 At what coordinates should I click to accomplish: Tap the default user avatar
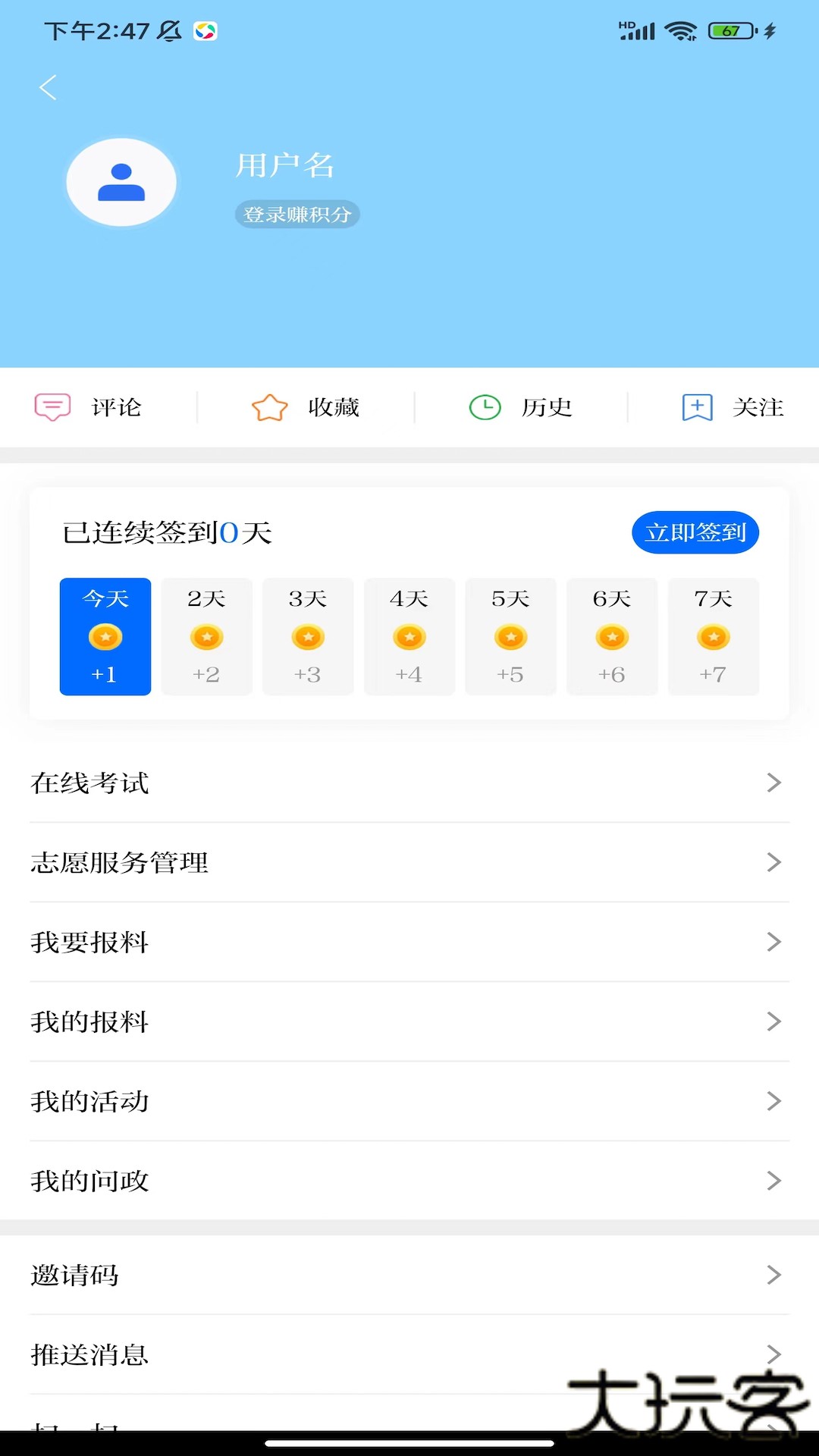coord(121,182)
